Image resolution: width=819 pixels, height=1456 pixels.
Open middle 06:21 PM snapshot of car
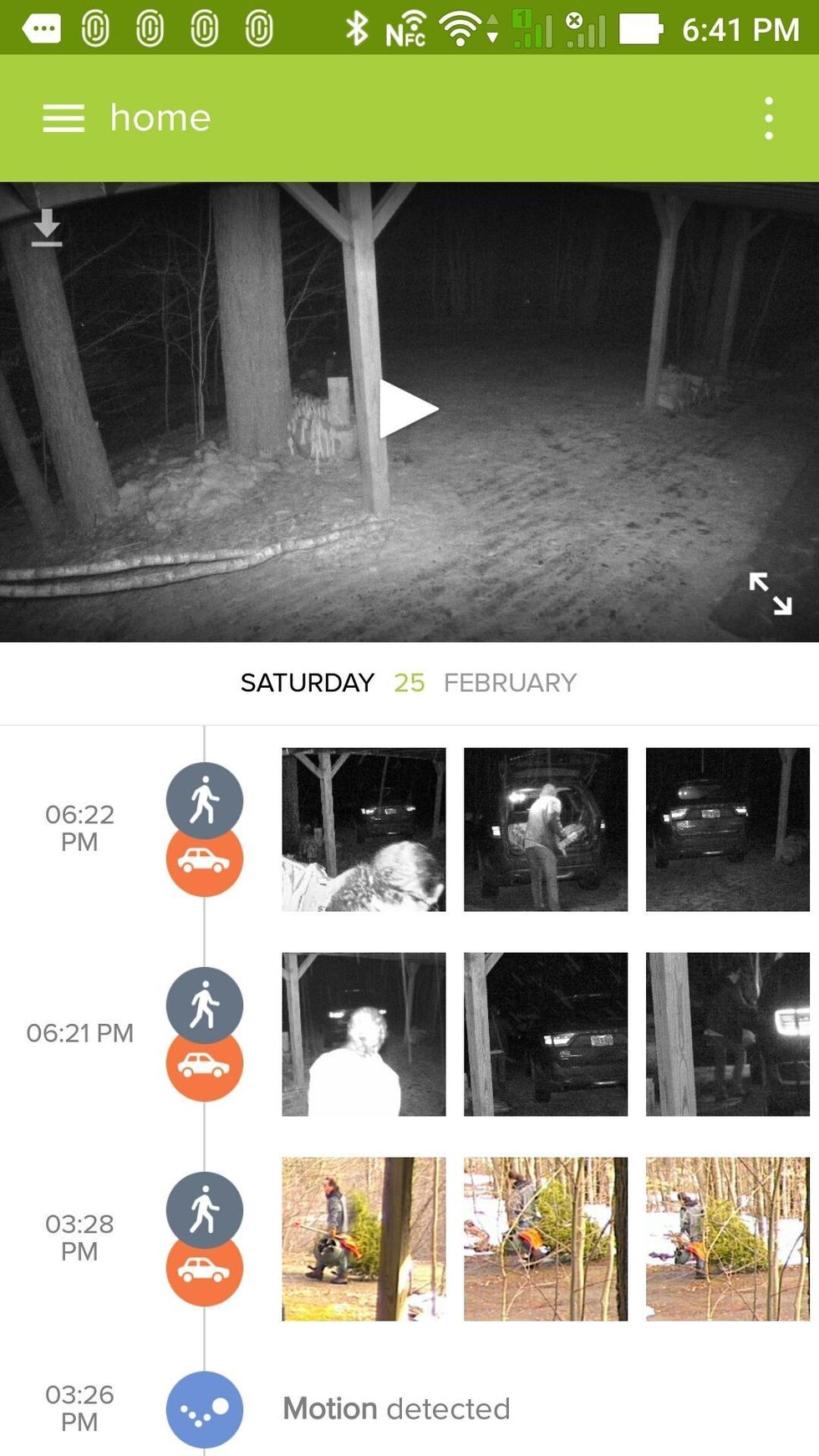click(546, 1034)
